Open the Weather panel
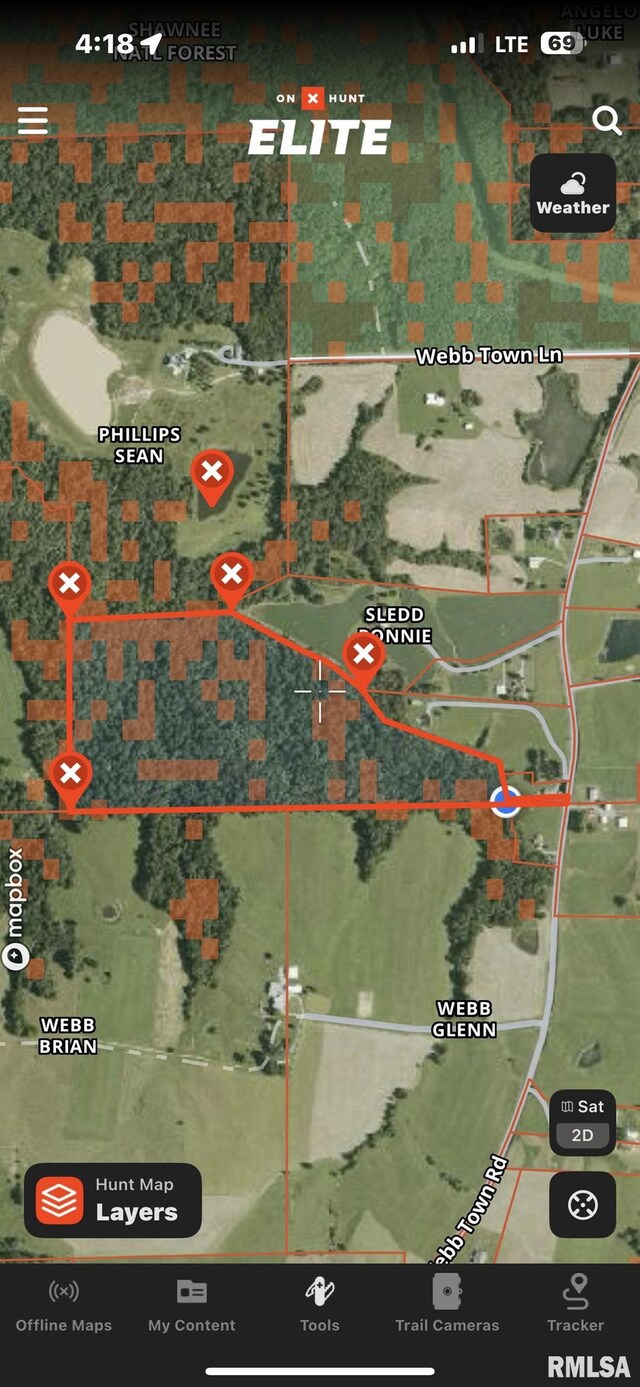The height and width of the screenshot is (1387, 640). pos(572,193)
